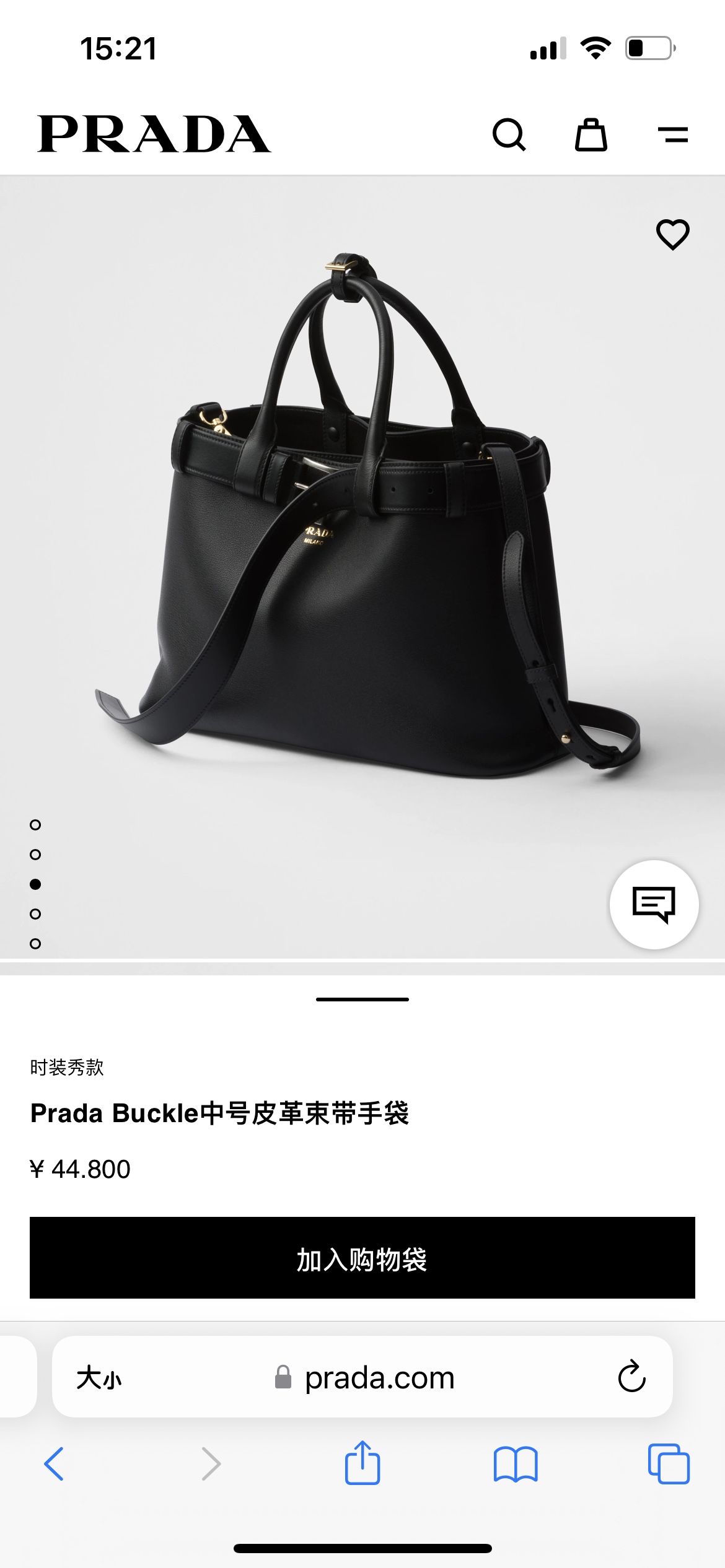The height and width of the screenshot is (1568, 725).
Task: Reload the prada.com page
Action: pos(631,1377)
